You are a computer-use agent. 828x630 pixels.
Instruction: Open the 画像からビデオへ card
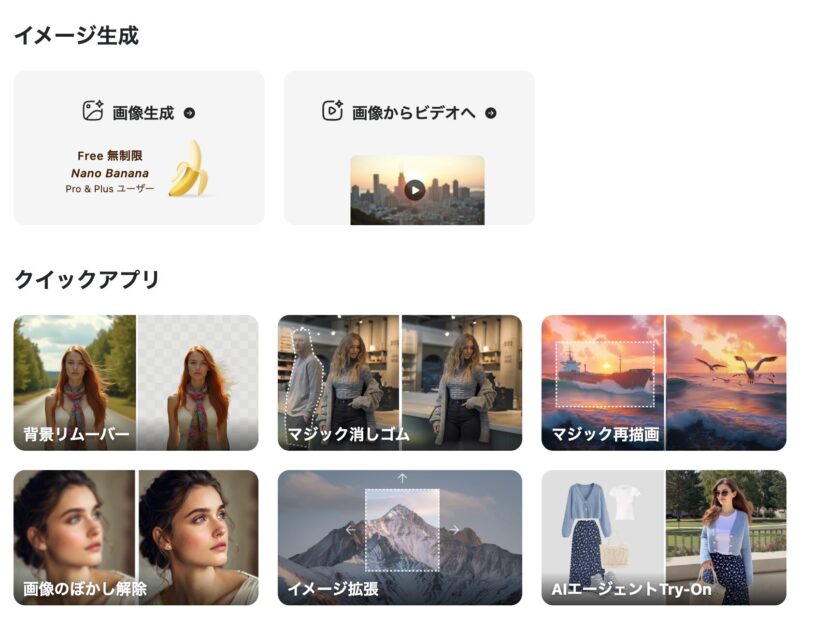pyautogui.click(x=409, y=147)
